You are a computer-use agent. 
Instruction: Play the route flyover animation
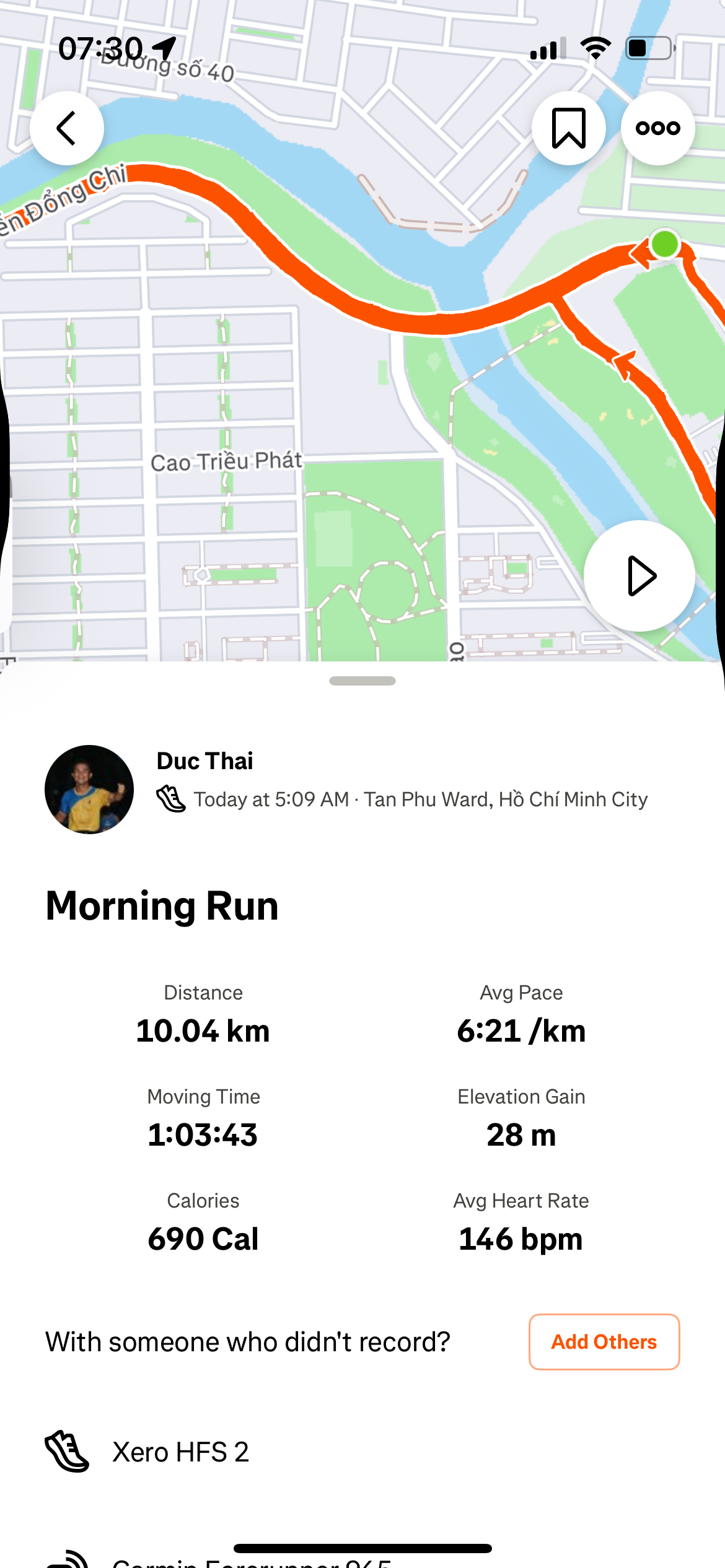coord(639,576)
